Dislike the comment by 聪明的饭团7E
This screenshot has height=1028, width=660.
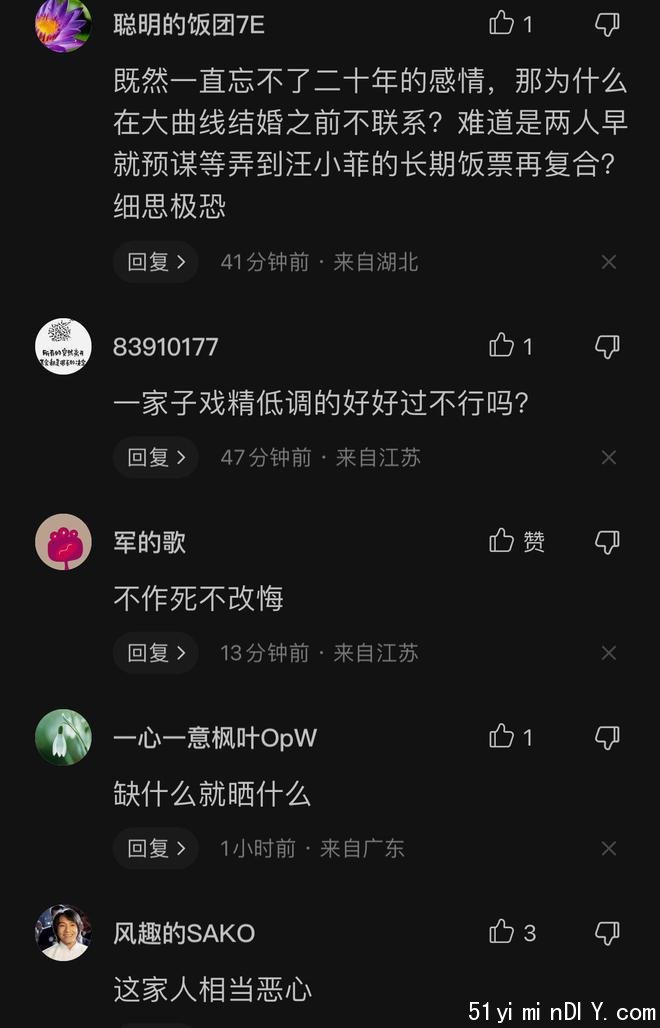pyautogui.click(x=607, y=24)
